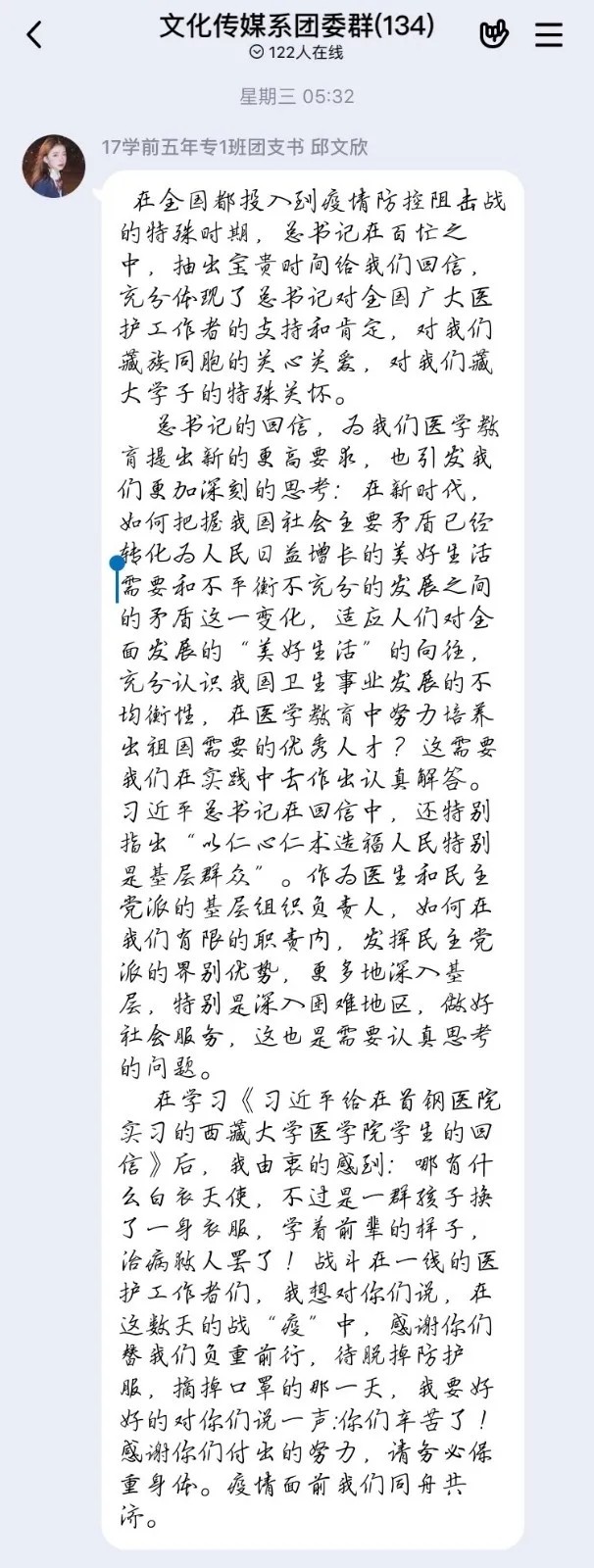The height and width of the screenshot is (1568, 594).
Task: Open 邱文欣's profile avatar
Action: click(53, 166)
